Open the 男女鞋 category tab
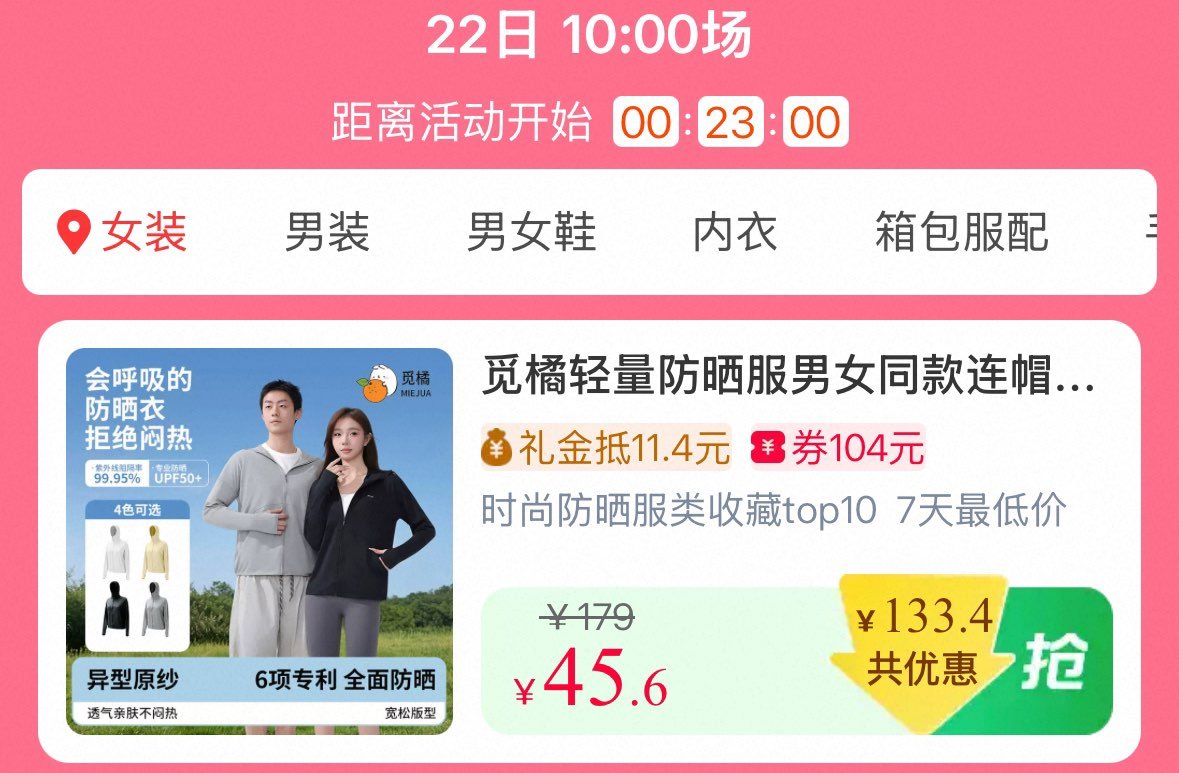 pyautogui.click(x=532, y=232)
